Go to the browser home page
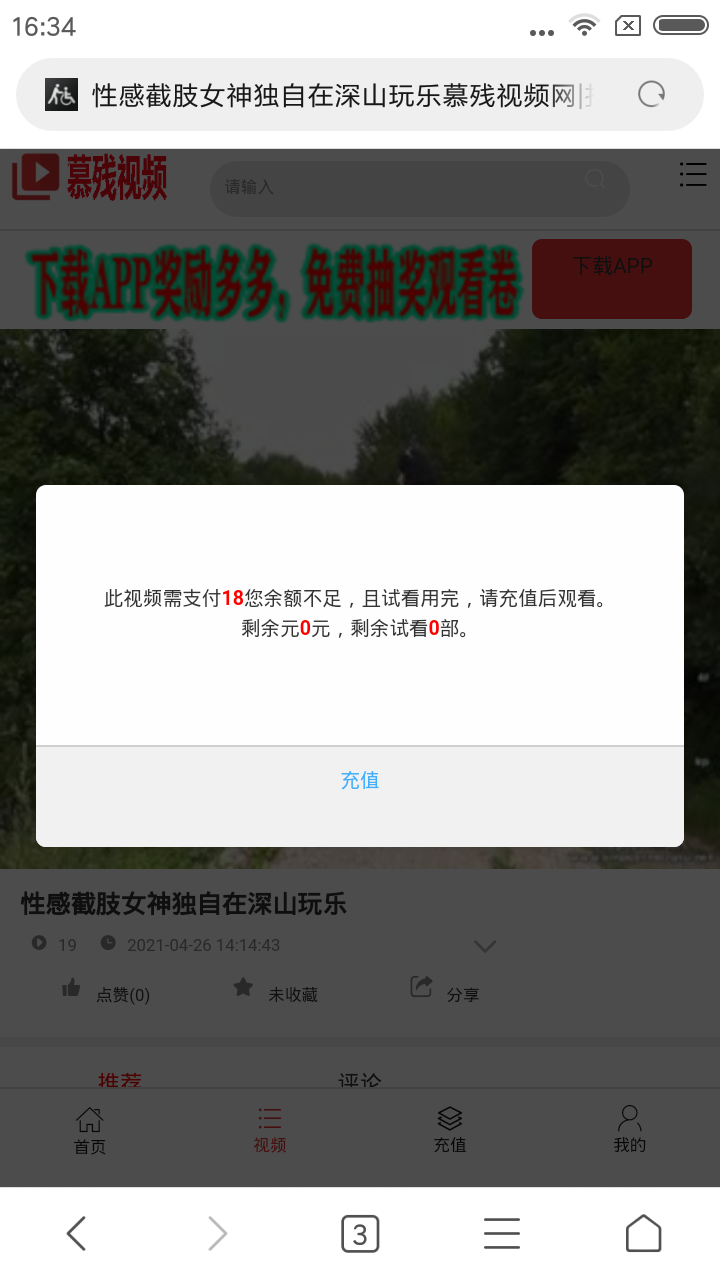720x1280 pixels. pos(644,1233)
